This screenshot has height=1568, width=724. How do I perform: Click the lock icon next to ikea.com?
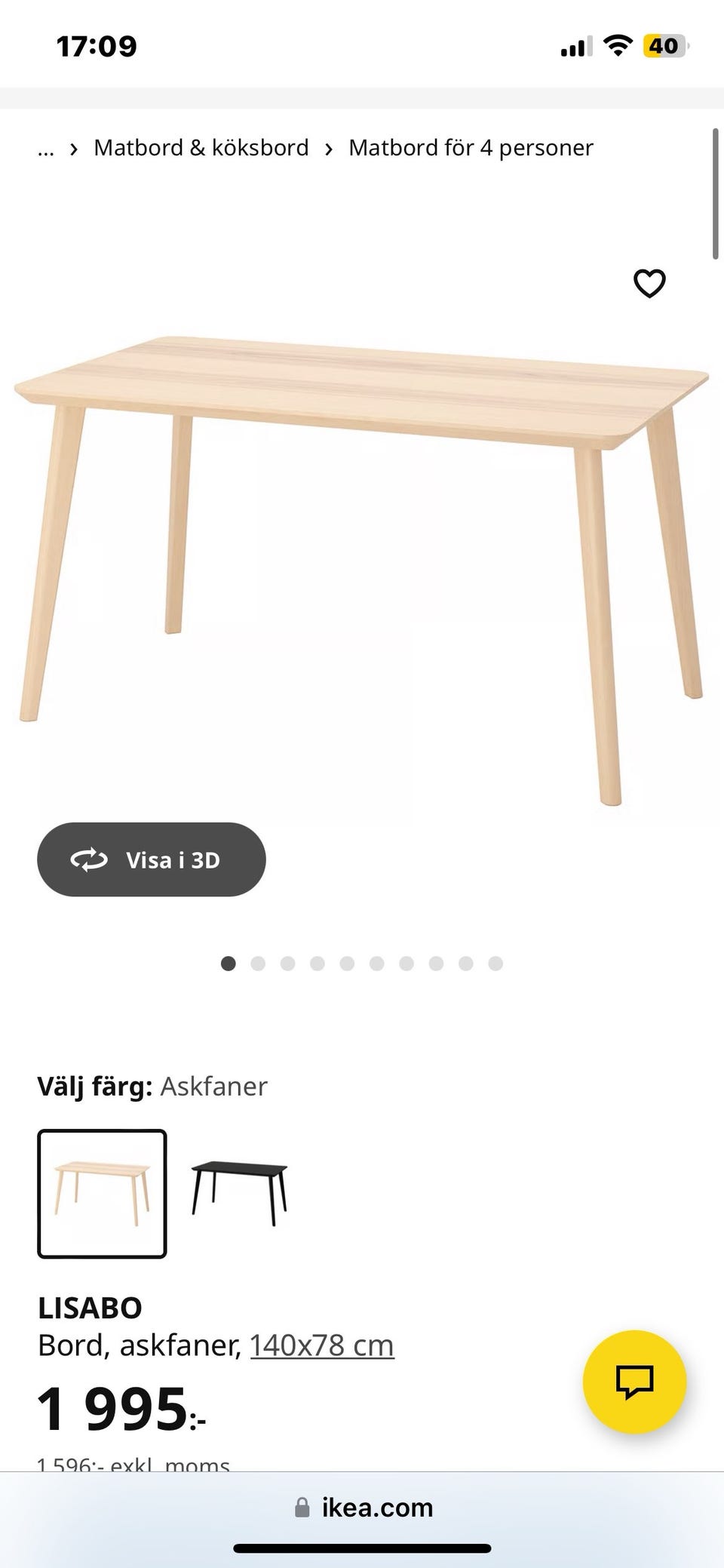pos(302,1507)
